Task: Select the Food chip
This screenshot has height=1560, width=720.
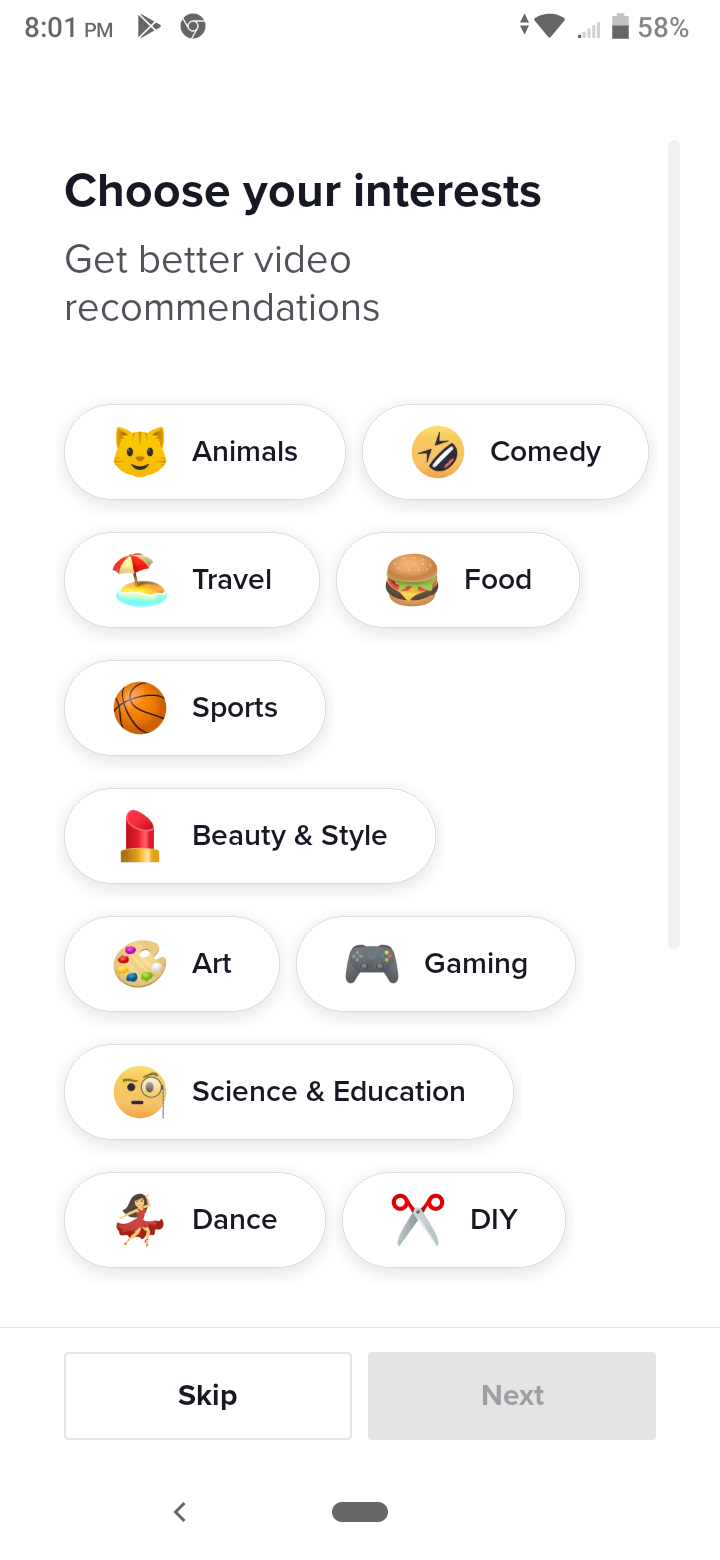Action: pyautogui.click(x=458, y=580)
